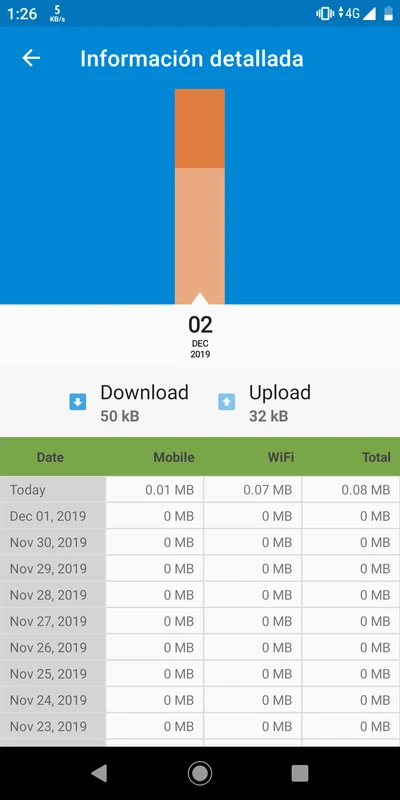Tap the system back button
The width and height of the screenshot is (400, 800).
(99, 773)
